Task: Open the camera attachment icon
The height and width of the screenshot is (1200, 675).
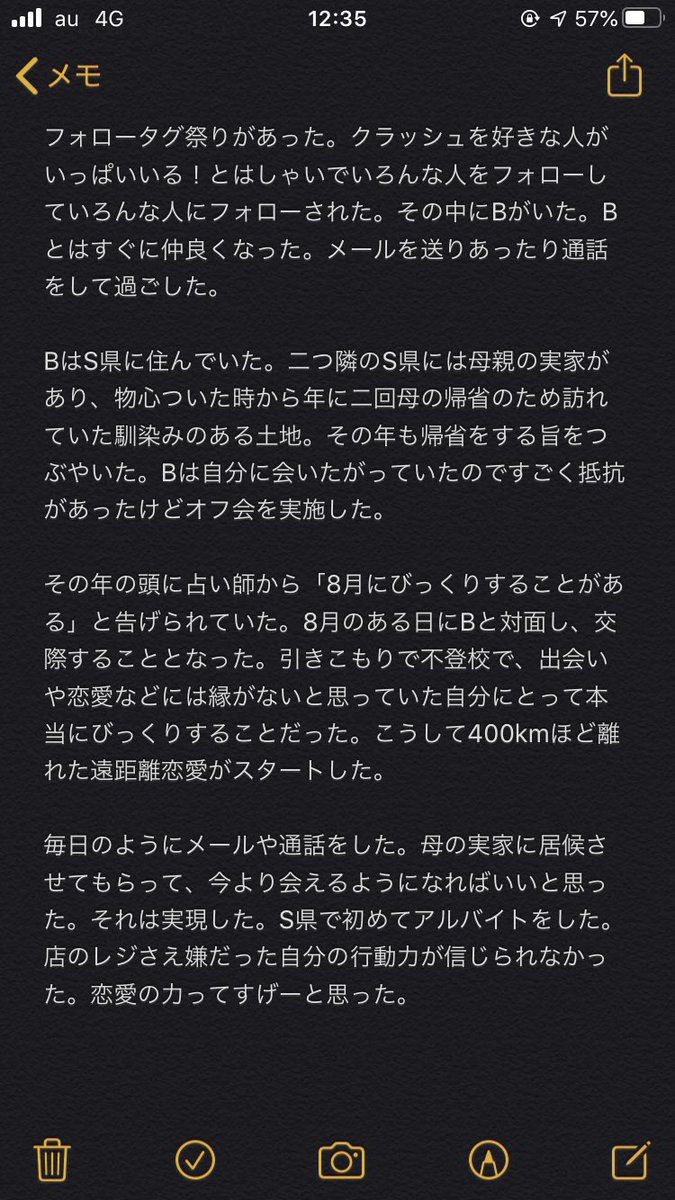Action: (x=340, y=1160)
